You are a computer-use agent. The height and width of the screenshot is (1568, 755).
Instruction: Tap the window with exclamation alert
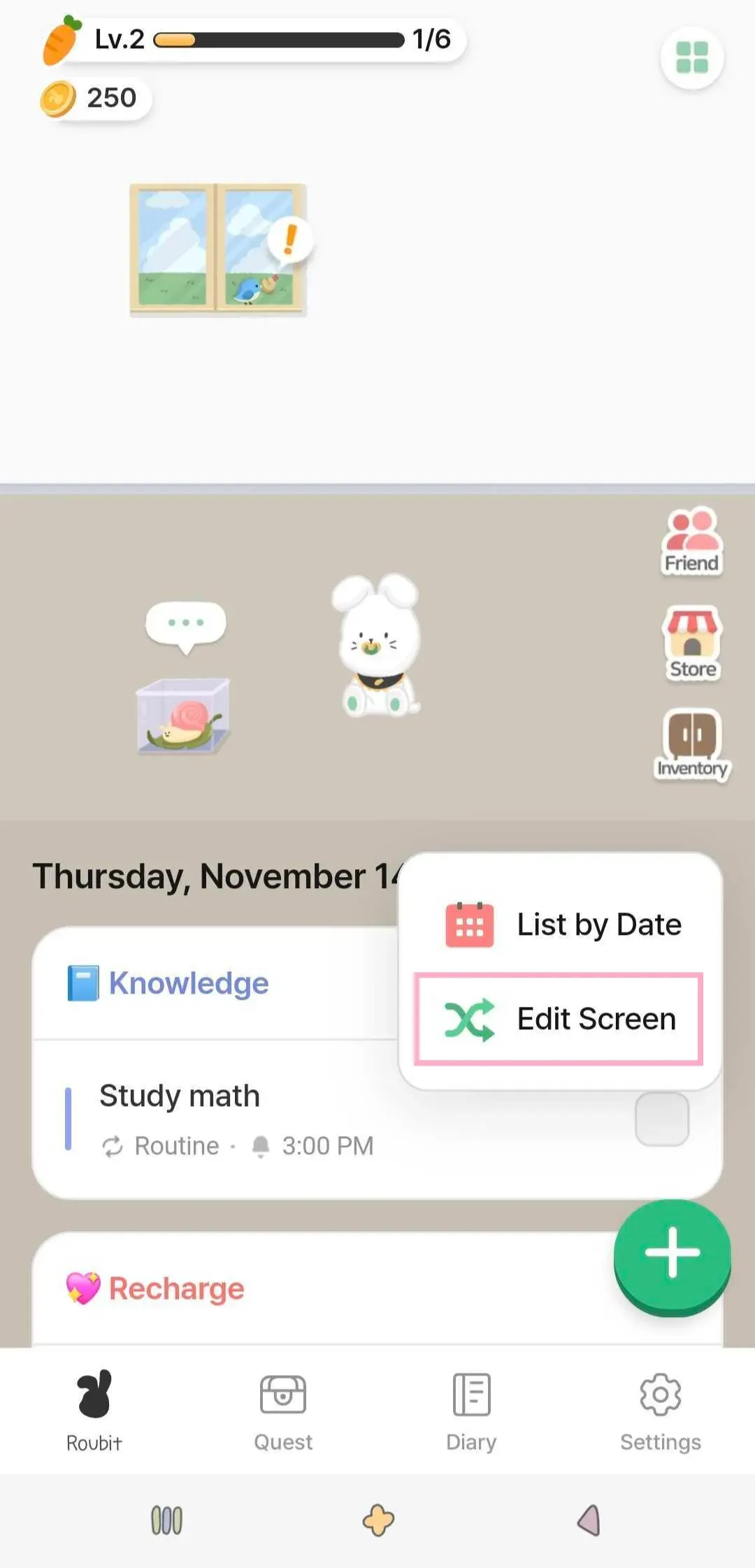click(x=218, y=249)
